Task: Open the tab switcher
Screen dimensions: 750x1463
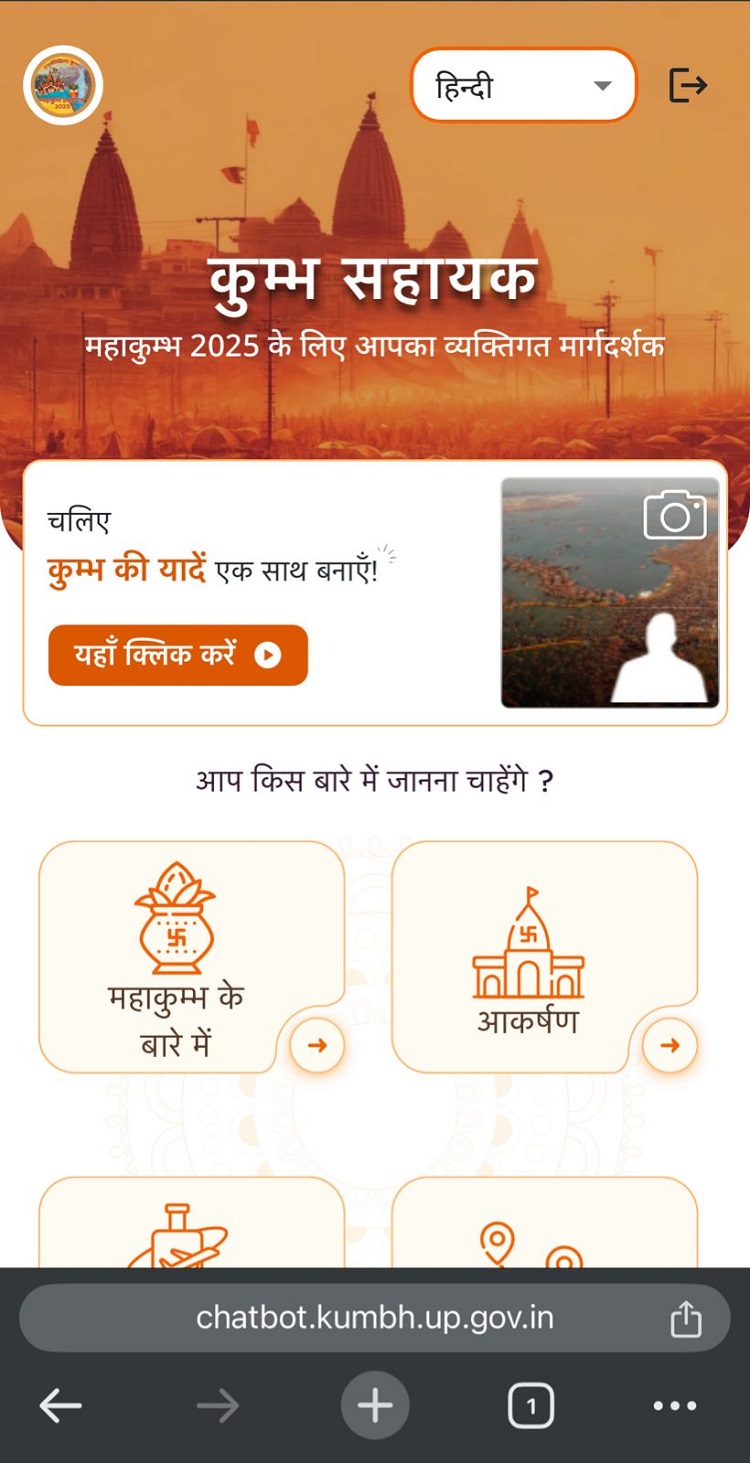Action: [x=531, y=1407]
